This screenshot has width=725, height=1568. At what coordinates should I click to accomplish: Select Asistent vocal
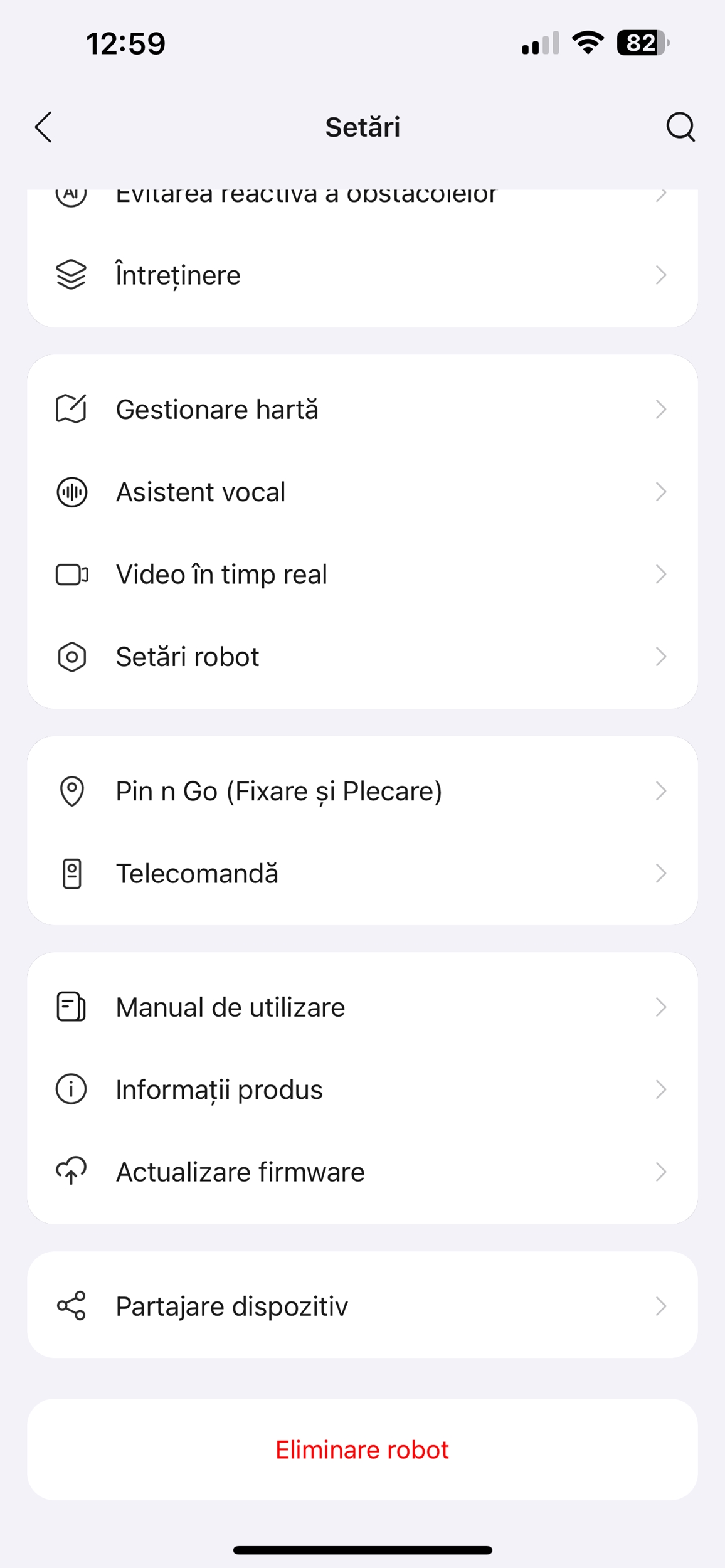pyautogui.click(x=362, y=492)
